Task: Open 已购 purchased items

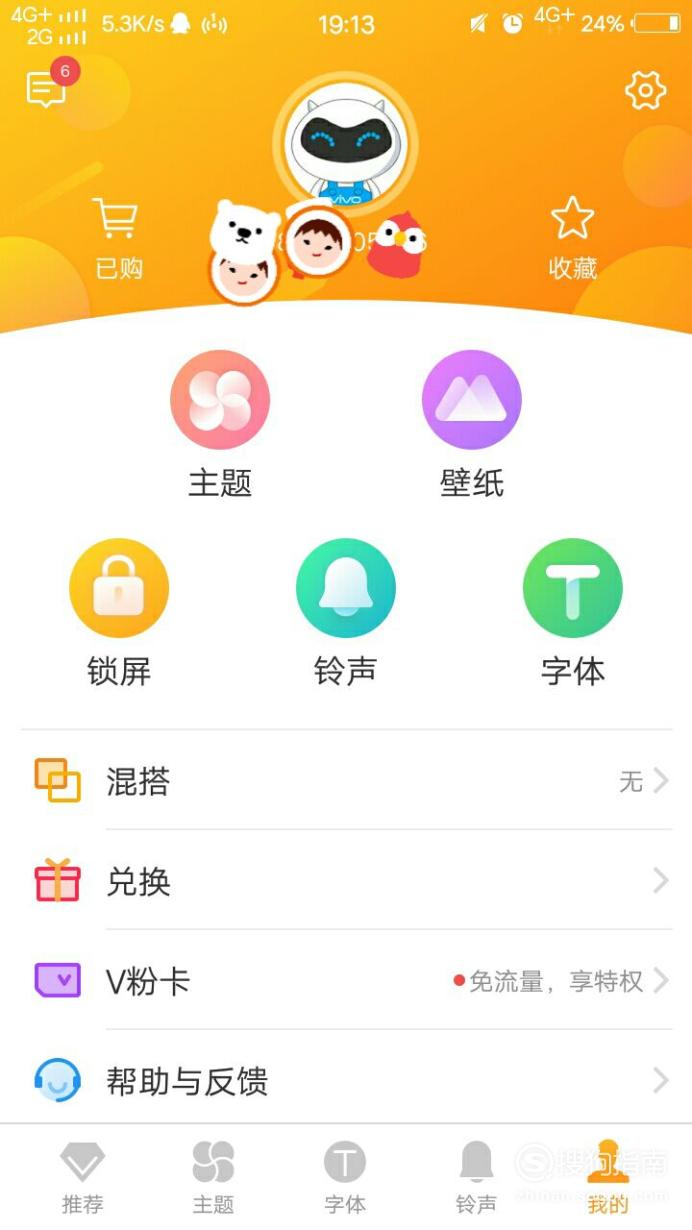Action: click(118, 238)
